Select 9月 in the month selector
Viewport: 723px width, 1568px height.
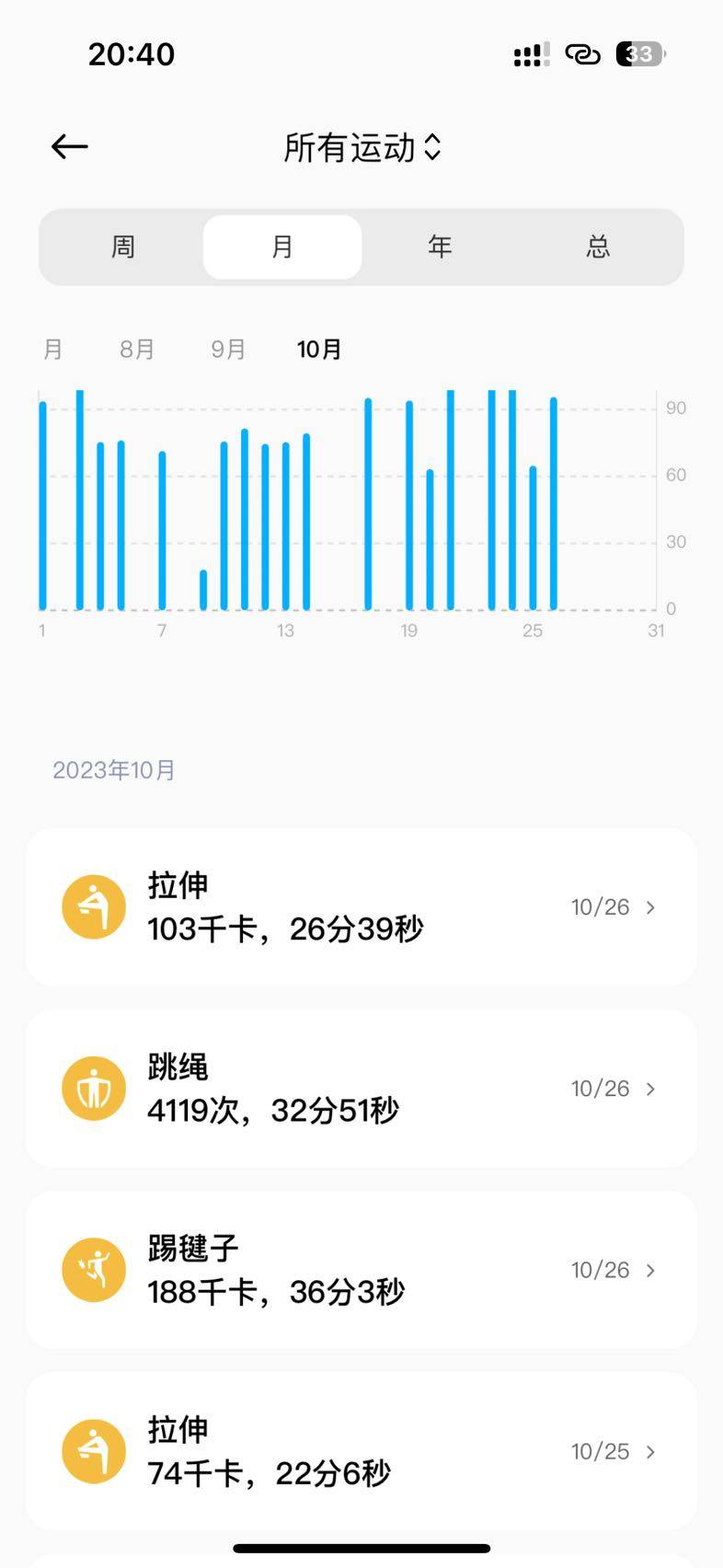pos(228,350)
